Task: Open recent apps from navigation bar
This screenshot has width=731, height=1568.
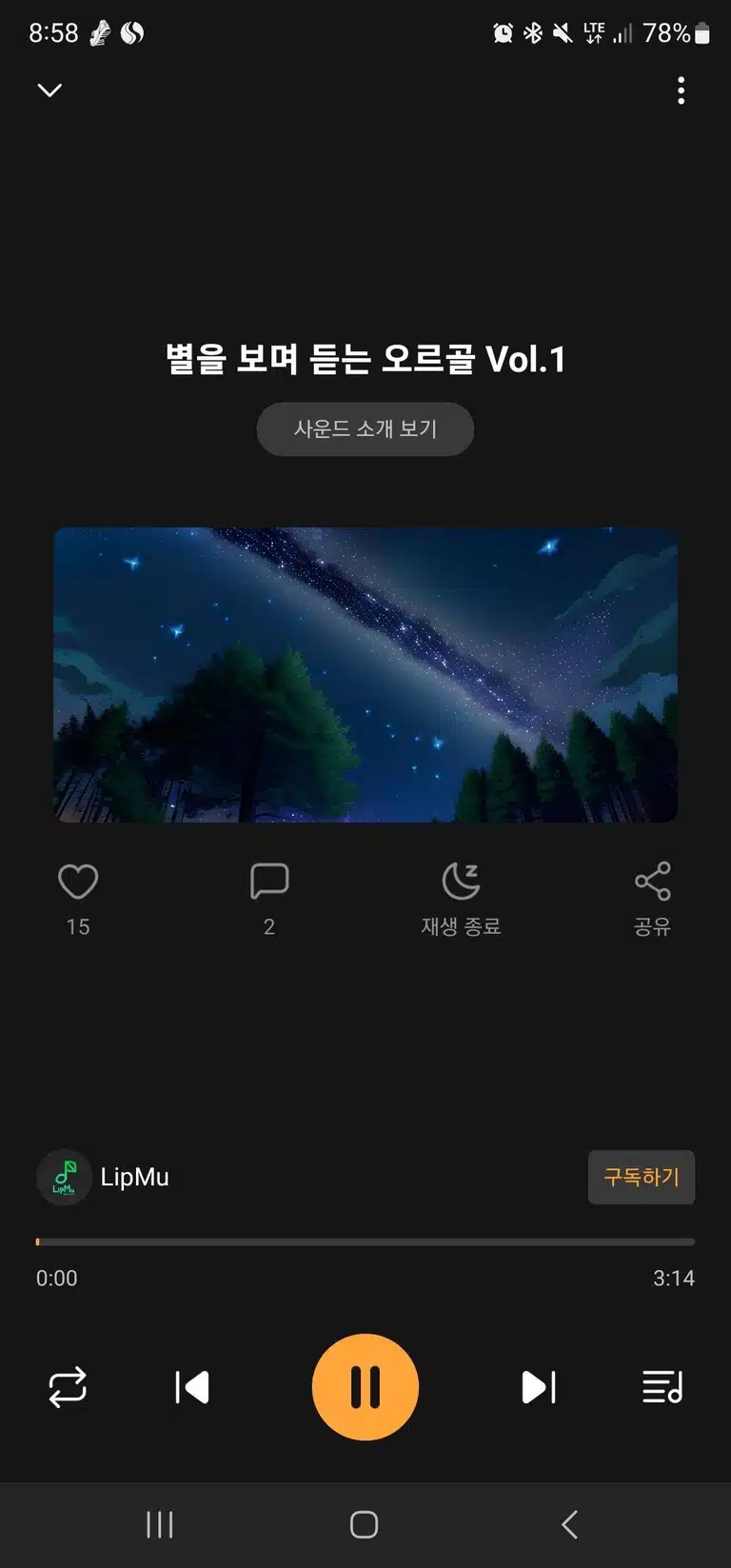Action: [160, 1525]
